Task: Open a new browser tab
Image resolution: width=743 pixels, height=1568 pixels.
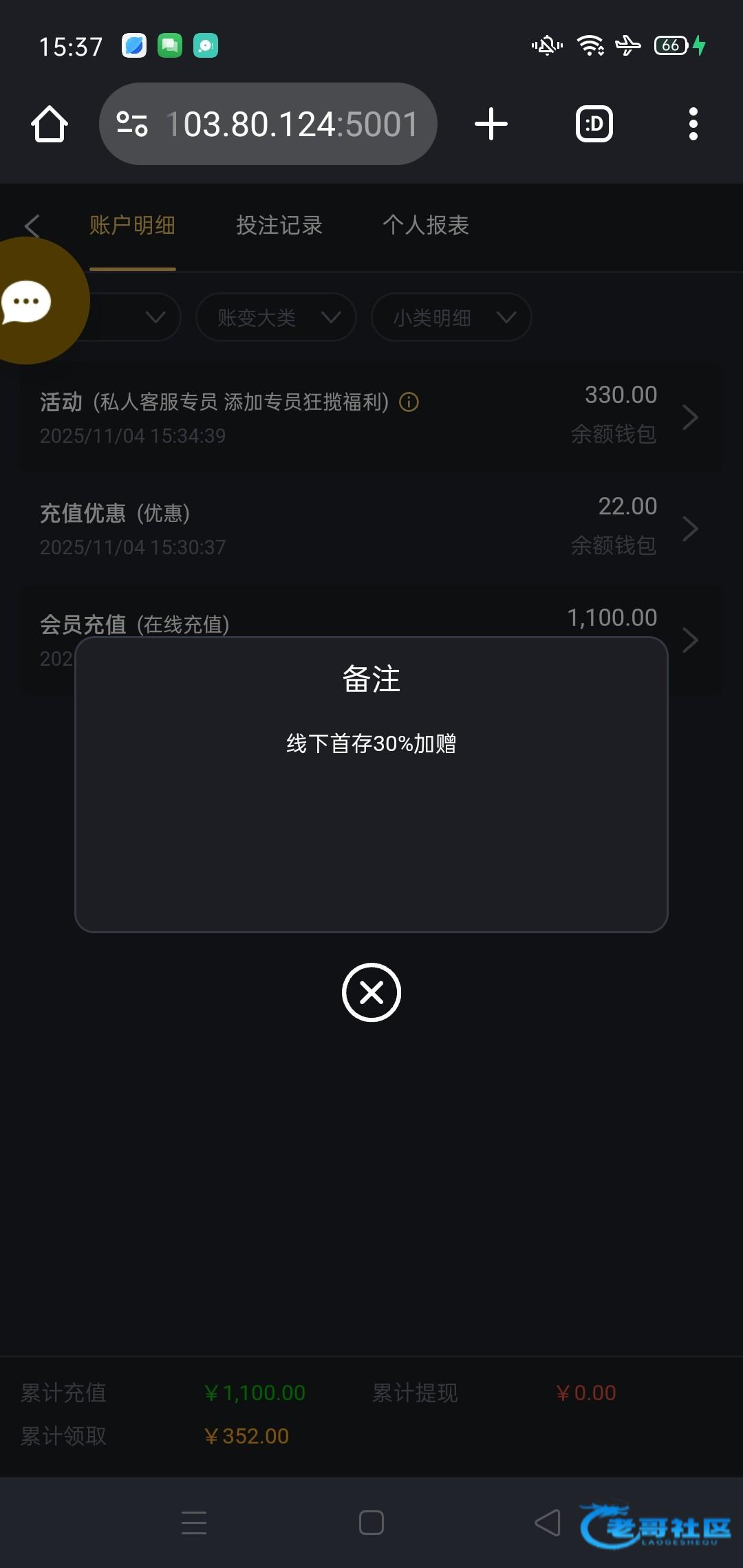Action: click(x=491, y=124)
